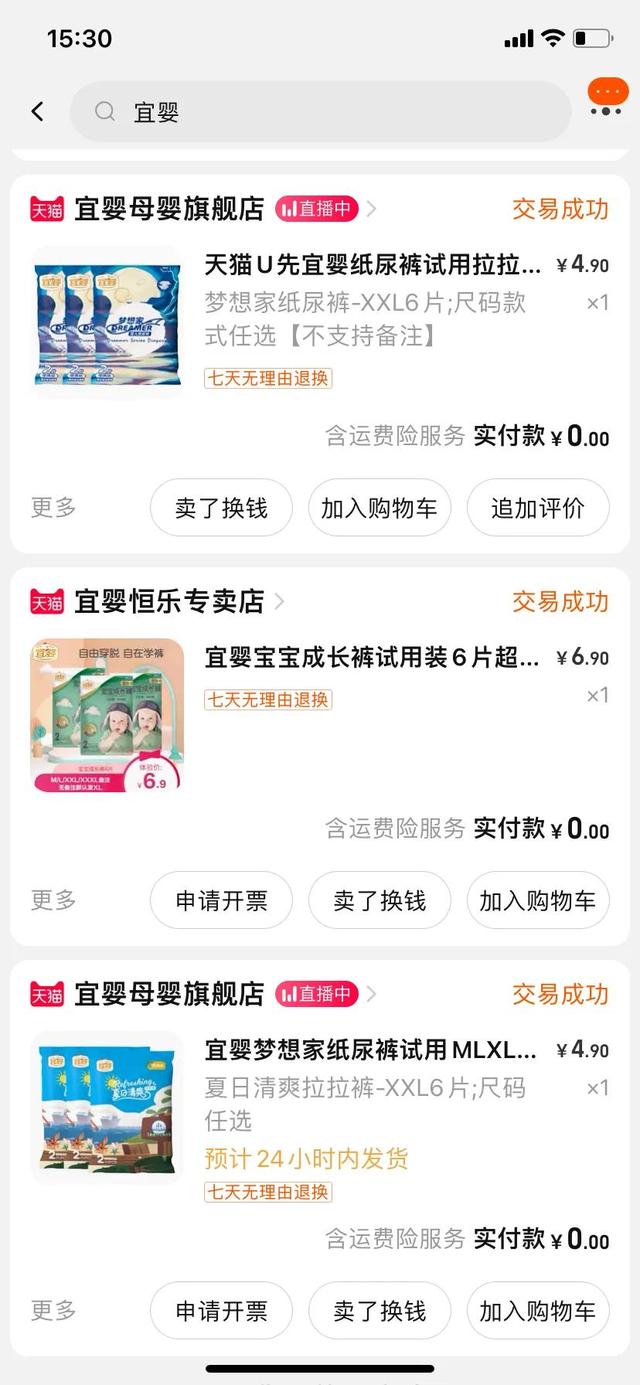The width and height of the screenshot is (640, 1385).
Task: Tap 加入购物车 on the 梦想家纸尿裤 order
Action: [379, 507]
